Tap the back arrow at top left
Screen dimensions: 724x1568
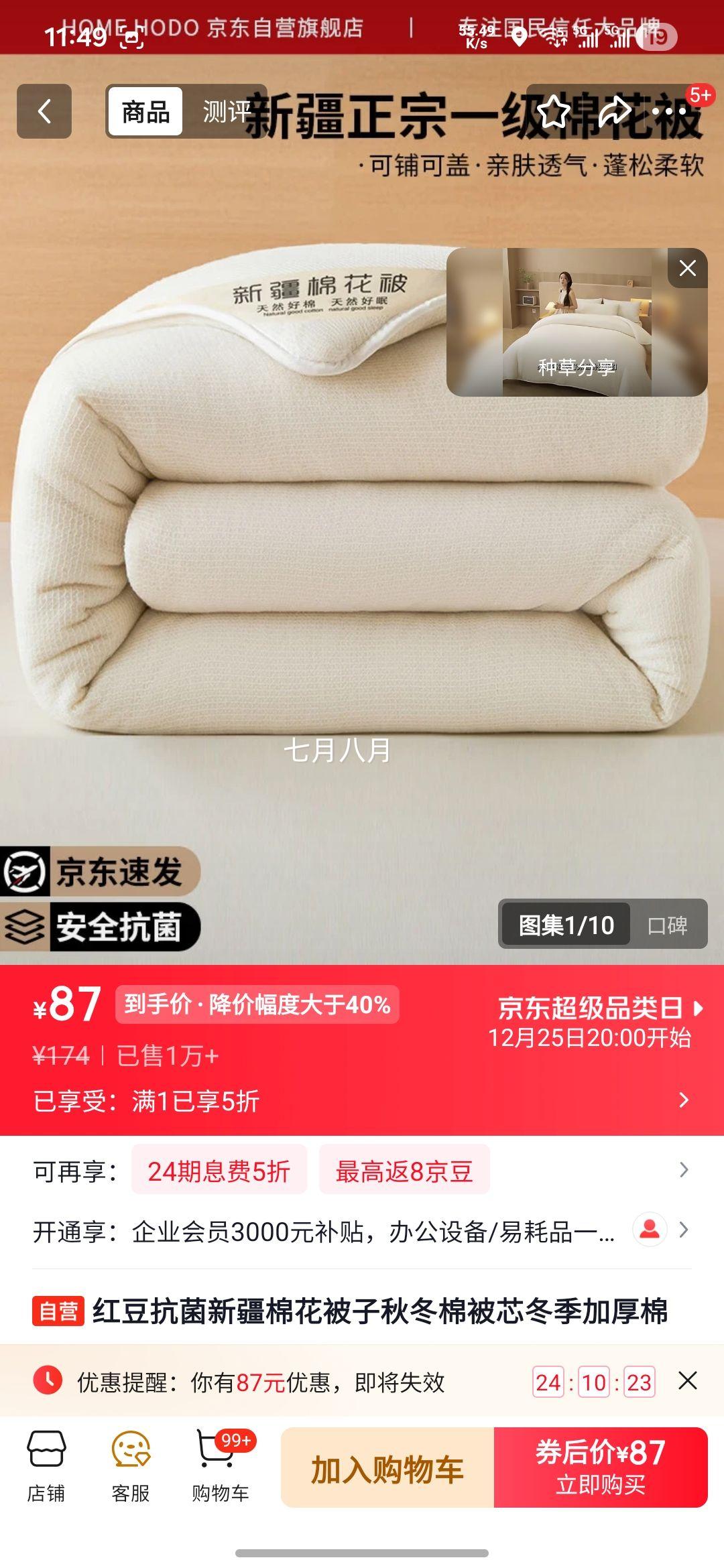pyautogui.click(x=43, y=109)
